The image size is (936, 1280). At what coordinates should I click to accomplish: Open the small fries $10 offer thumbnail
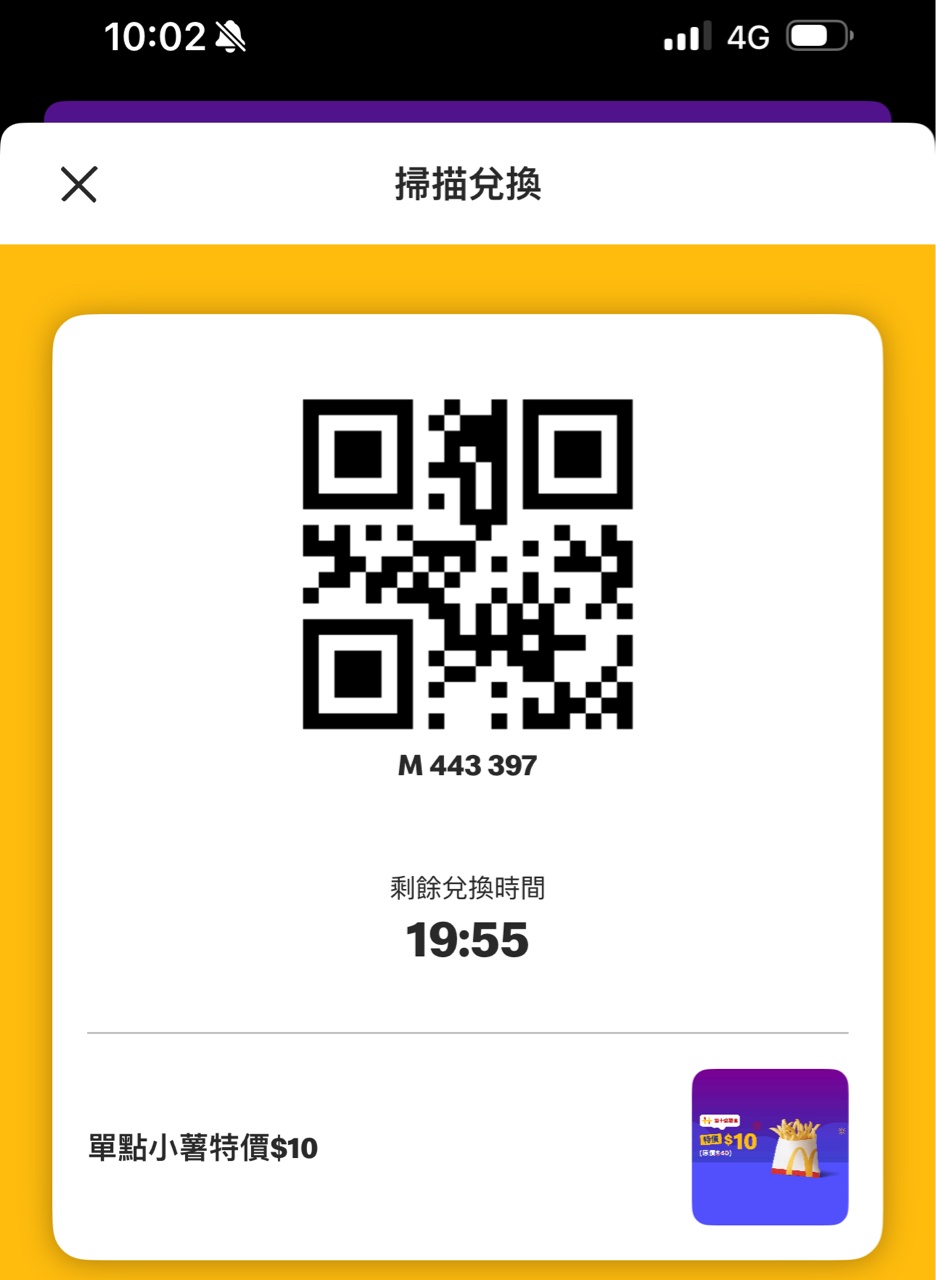click(x=769, y=1147)
